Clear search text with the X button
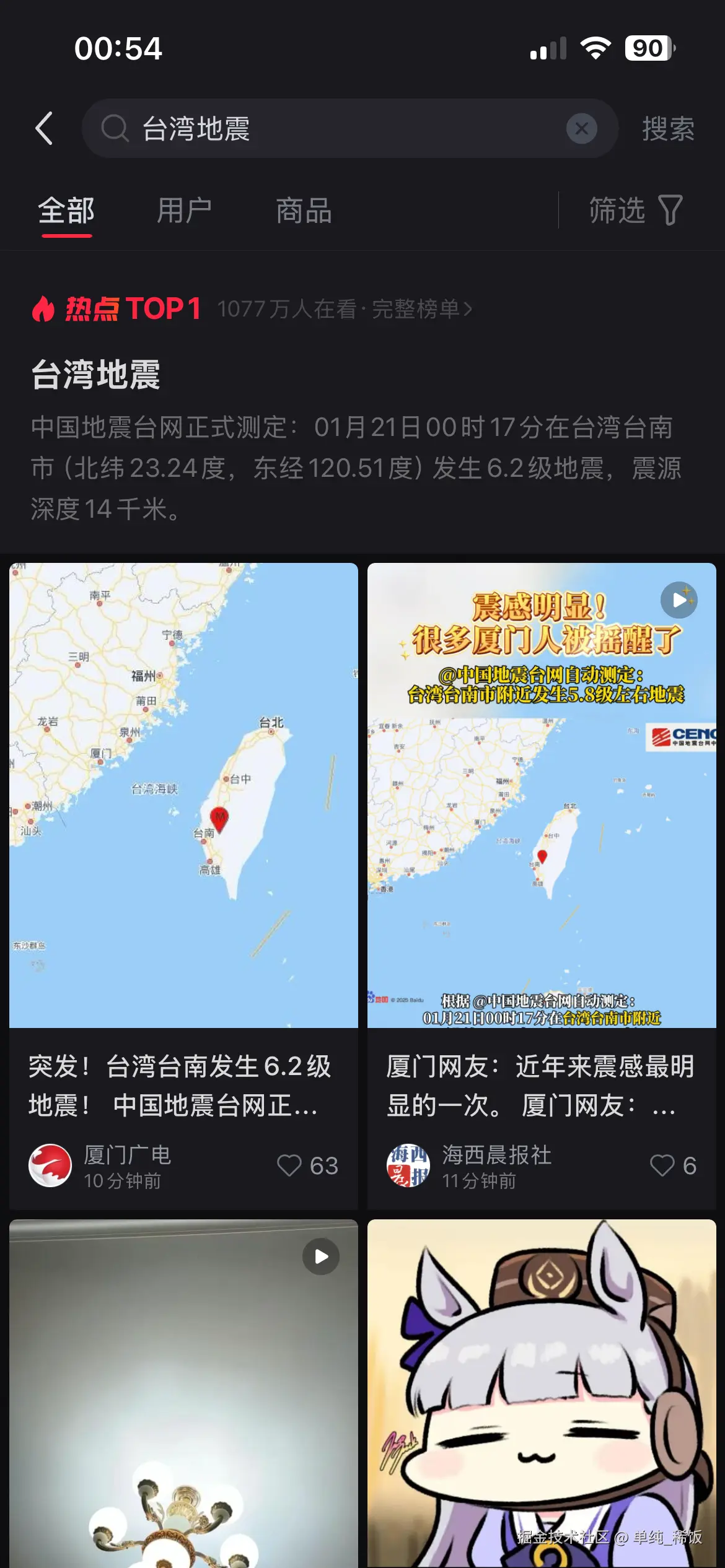The height and width of the screenshot is (1568, 725). coord(581,128)
